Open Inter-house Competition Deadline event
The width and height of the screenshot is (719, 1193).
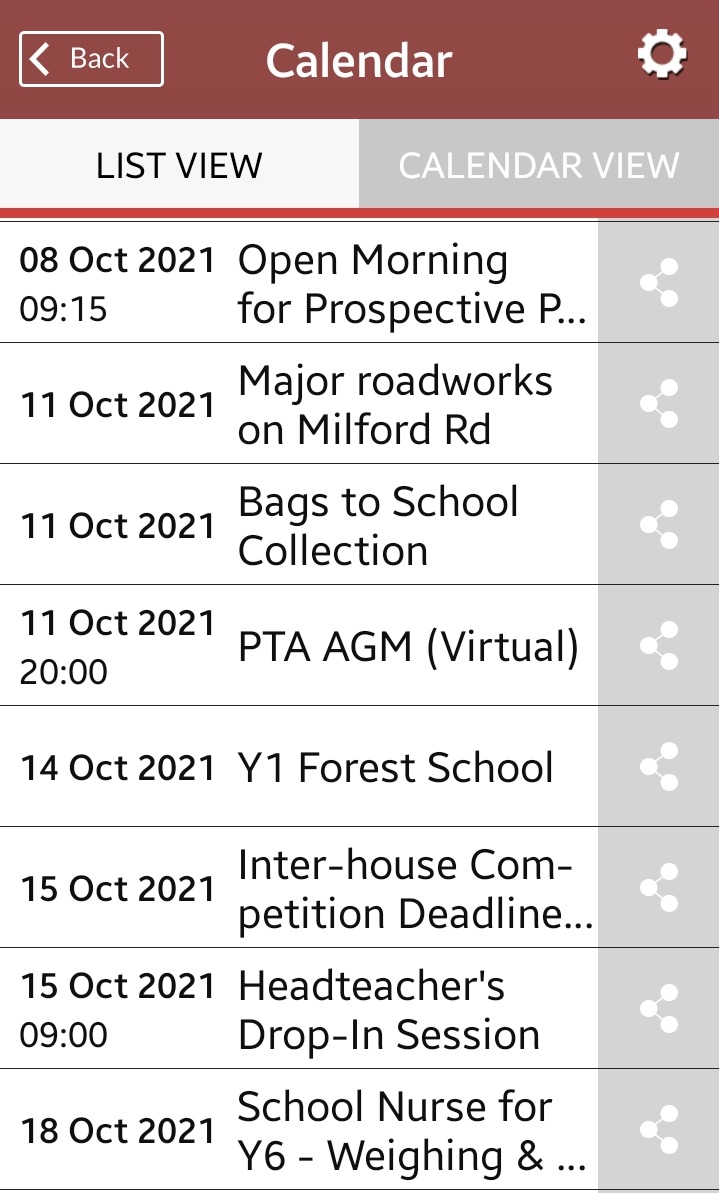click(299, 888)
